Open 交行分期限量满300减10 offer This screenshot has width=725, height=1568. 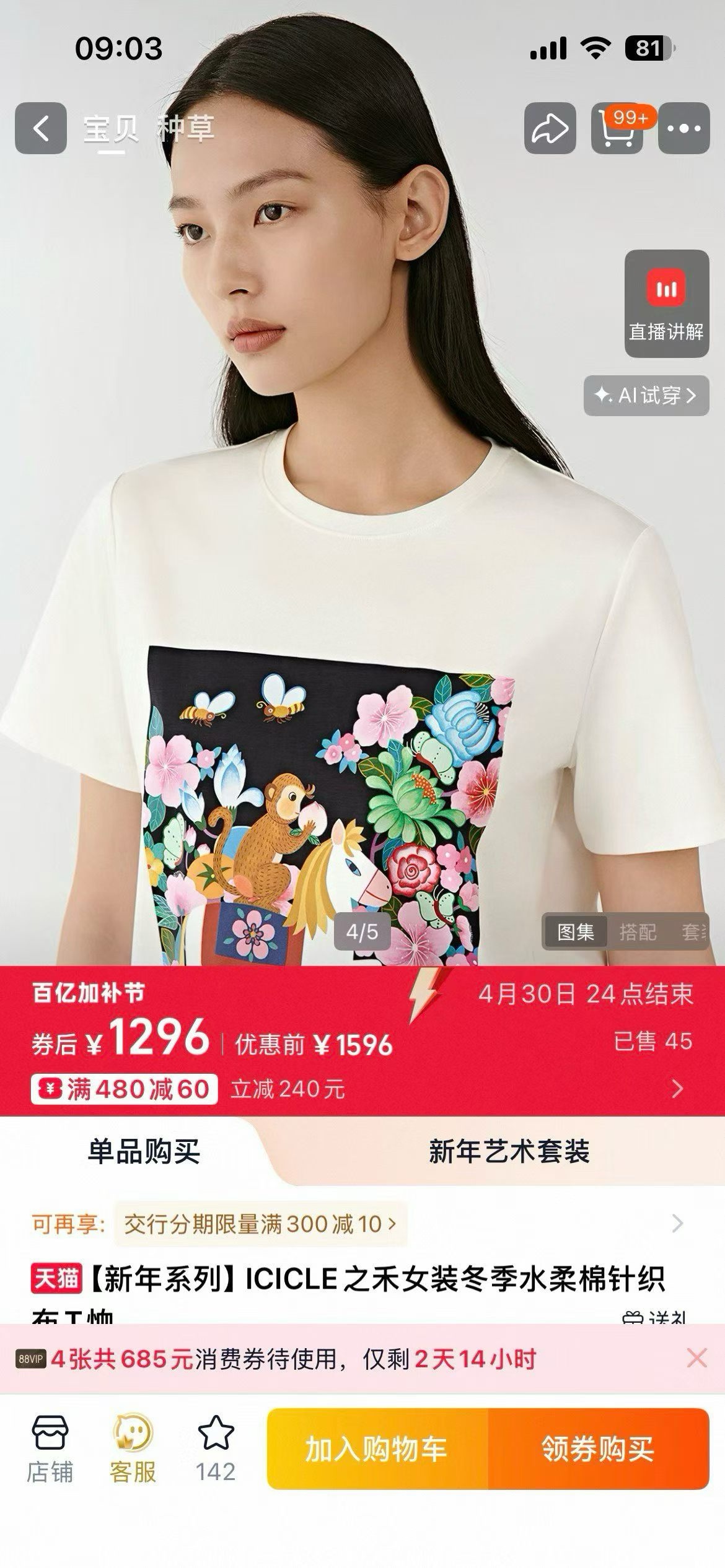[260, 1224]
